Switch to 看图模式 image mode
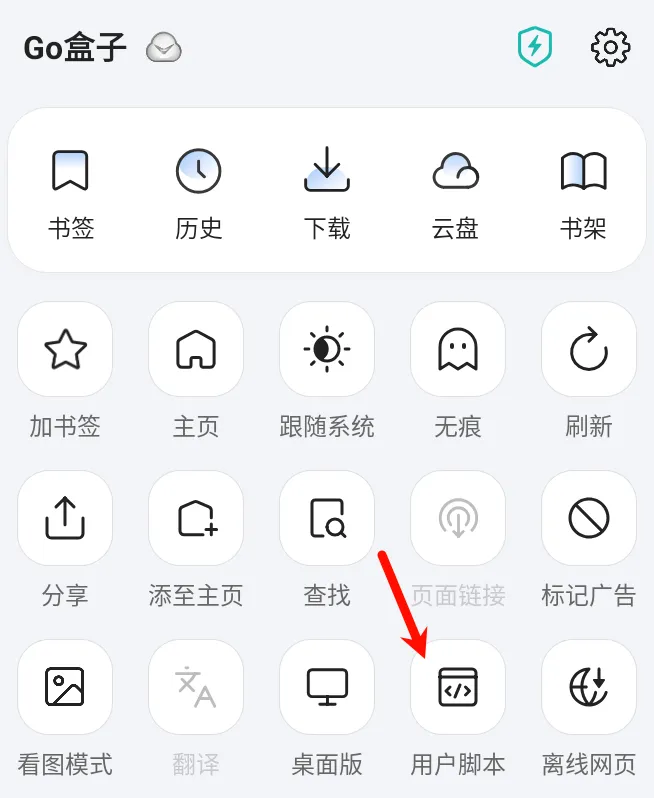Image resolution: width=654 pixels, height=798 pixels. tap(66, 688)
